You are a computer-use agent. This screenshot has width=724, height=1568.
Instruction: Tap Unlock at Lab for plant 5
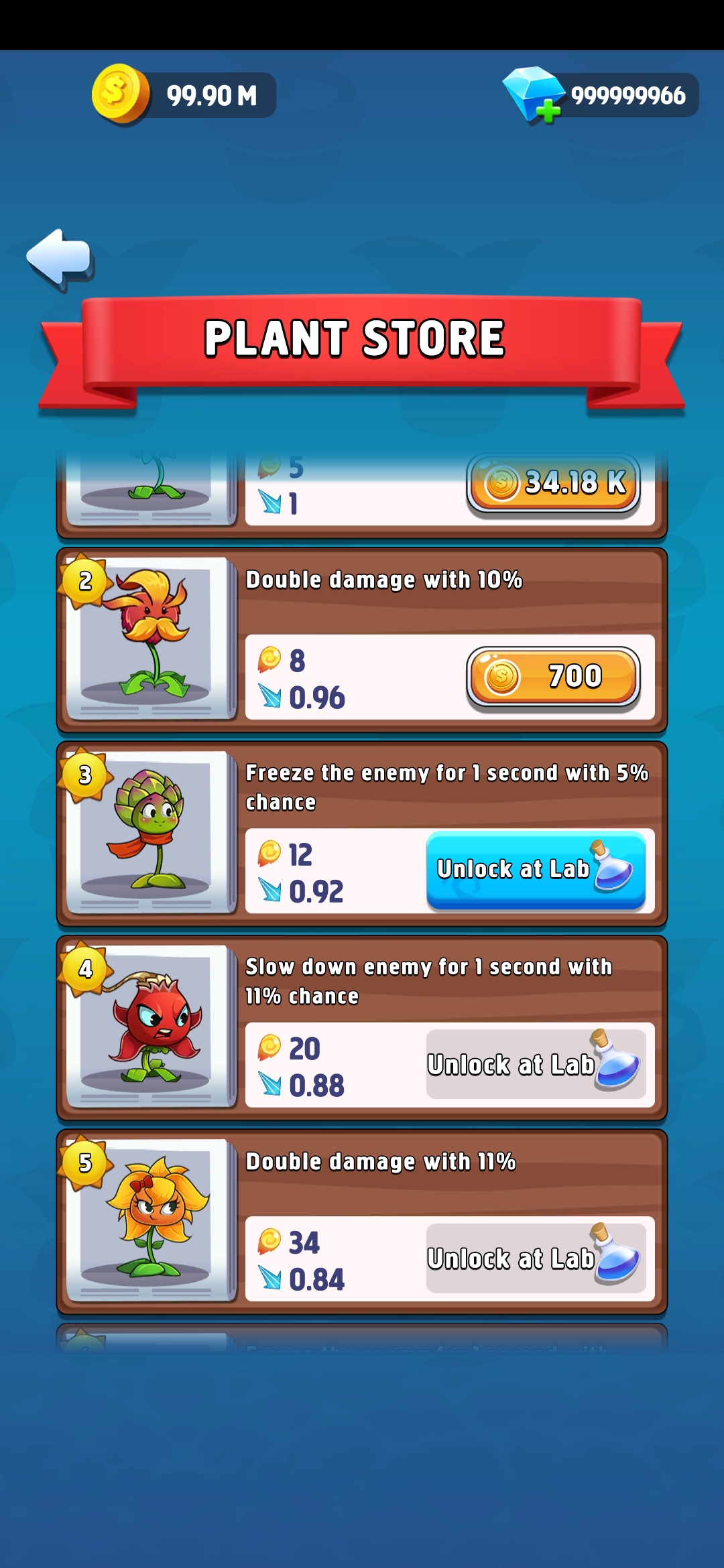[x=536, y=1258]
